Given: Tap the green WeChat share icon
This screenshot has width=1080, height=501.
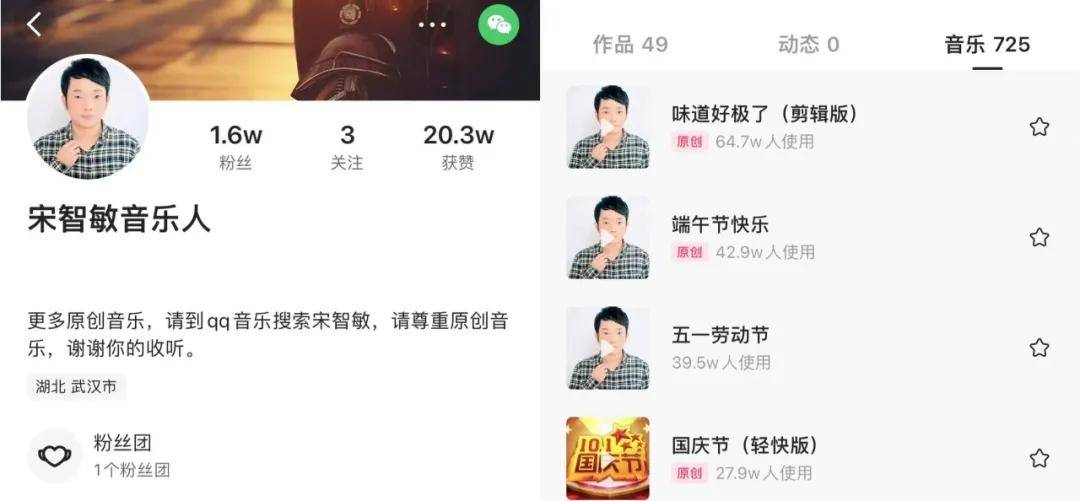Looking at the screenshot, I should [x=498, y=25].
